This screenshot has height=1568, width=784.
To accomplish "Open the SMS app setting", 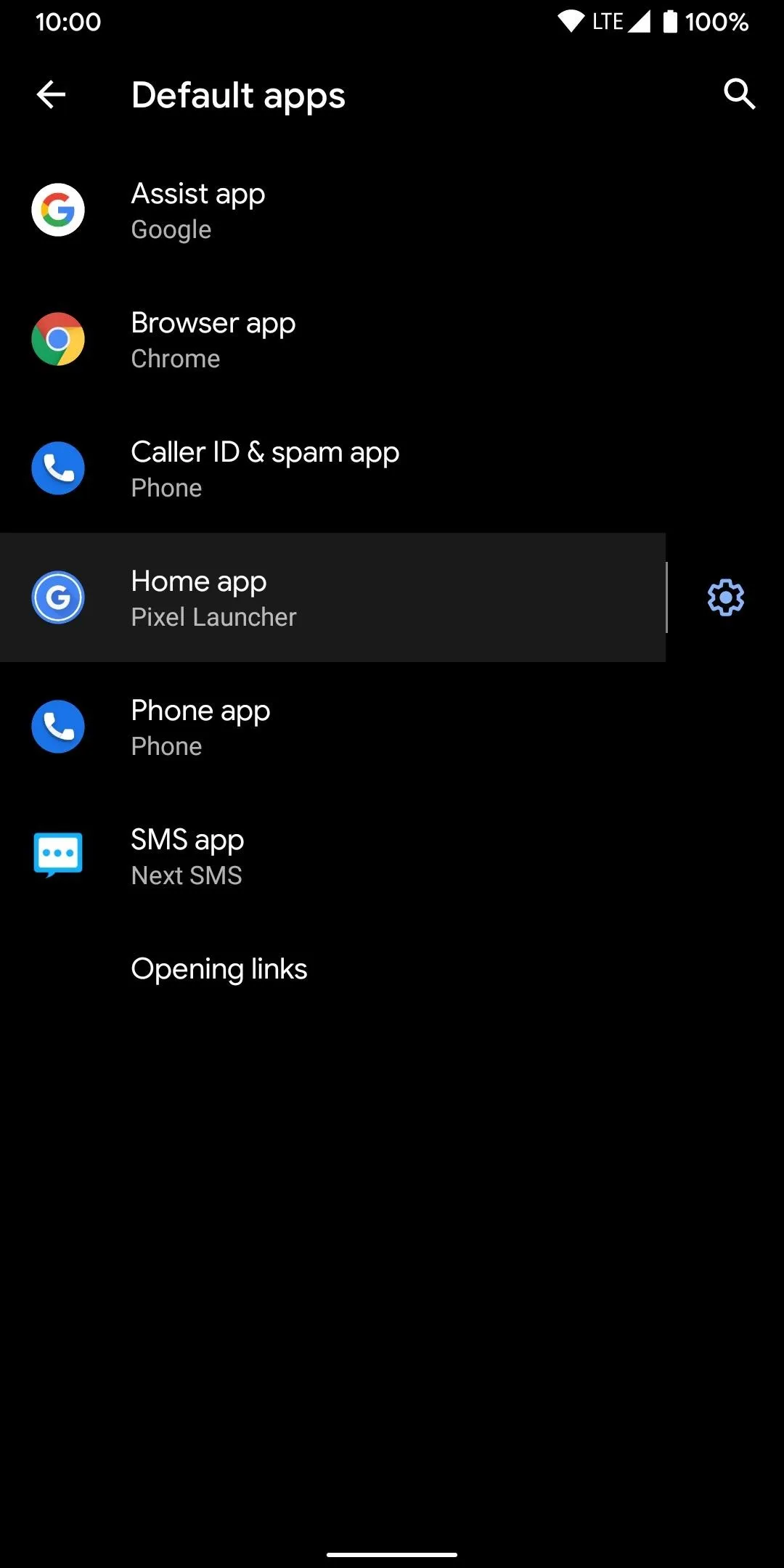I will pyautogui.click(x=392, y=856).
